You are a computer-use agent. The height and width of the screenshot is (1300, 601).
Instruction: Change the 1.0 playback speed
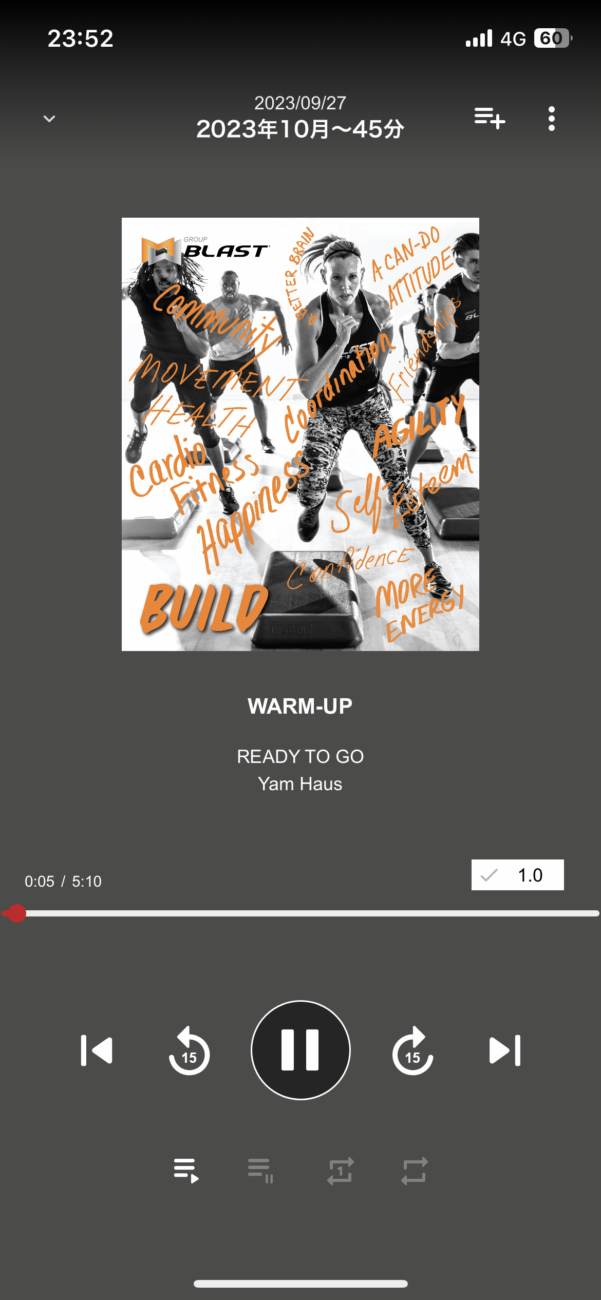pos(518,875)
